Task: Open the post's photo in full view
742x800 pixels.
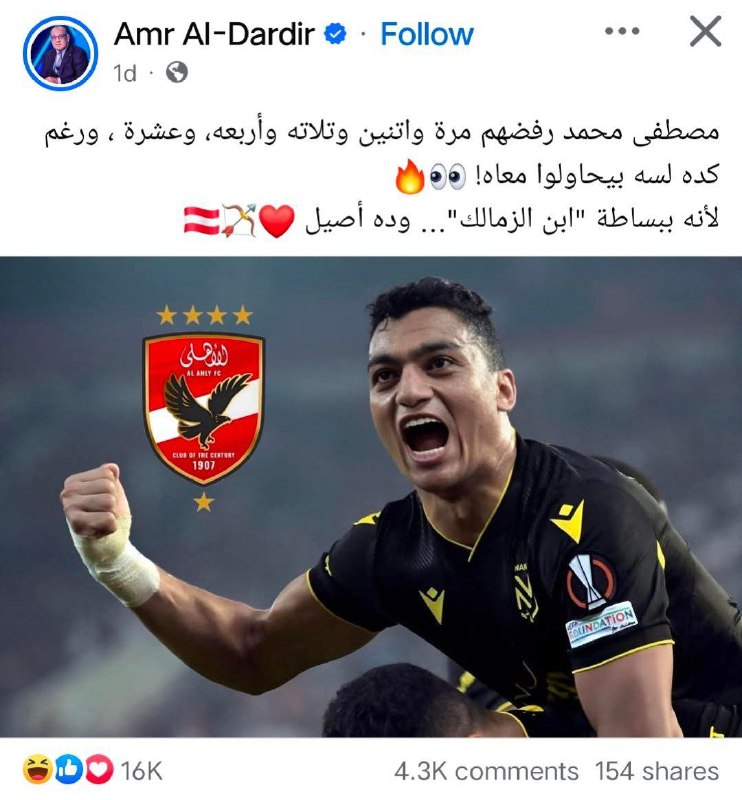Action: [371, 496]
